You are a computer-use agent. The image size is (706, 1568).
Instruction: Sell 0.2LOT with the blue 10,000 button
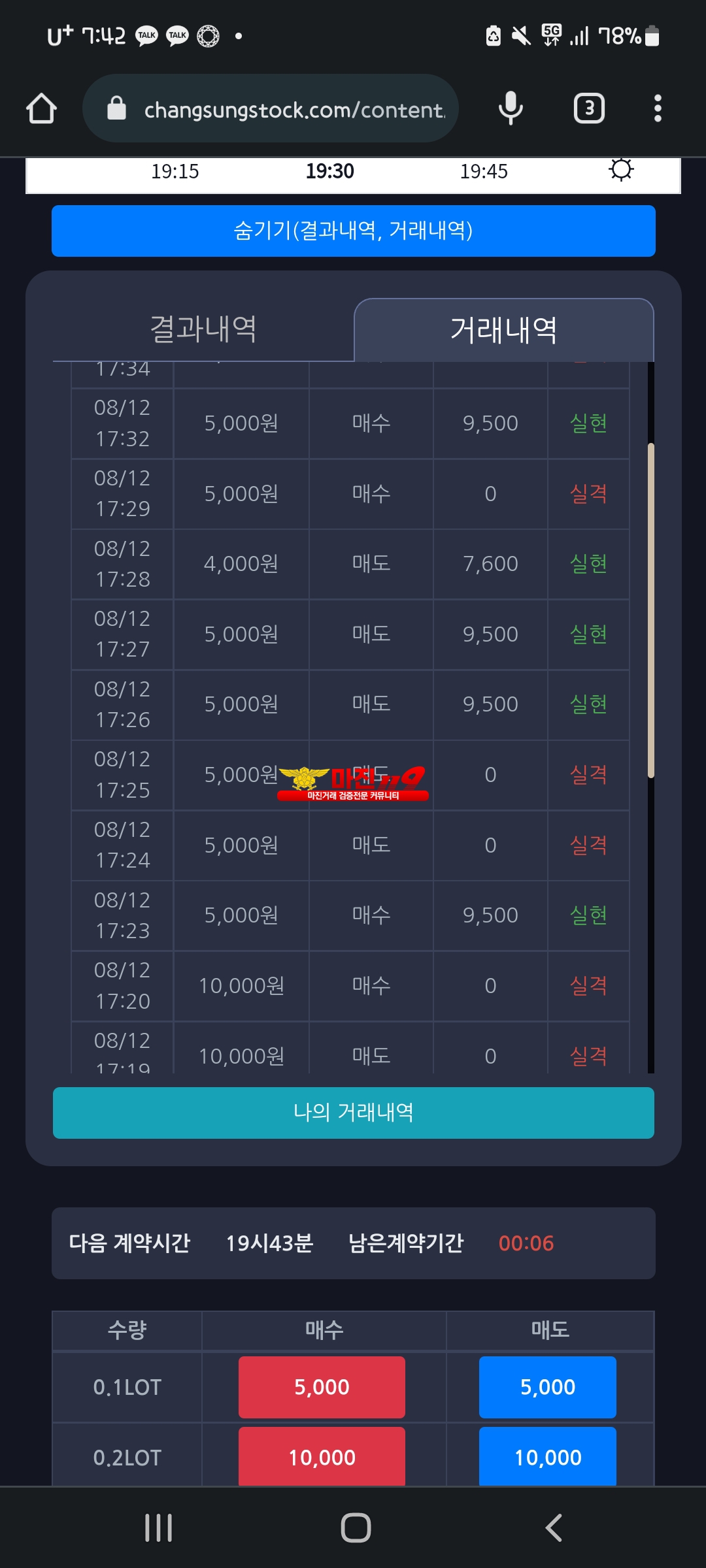547,1456
